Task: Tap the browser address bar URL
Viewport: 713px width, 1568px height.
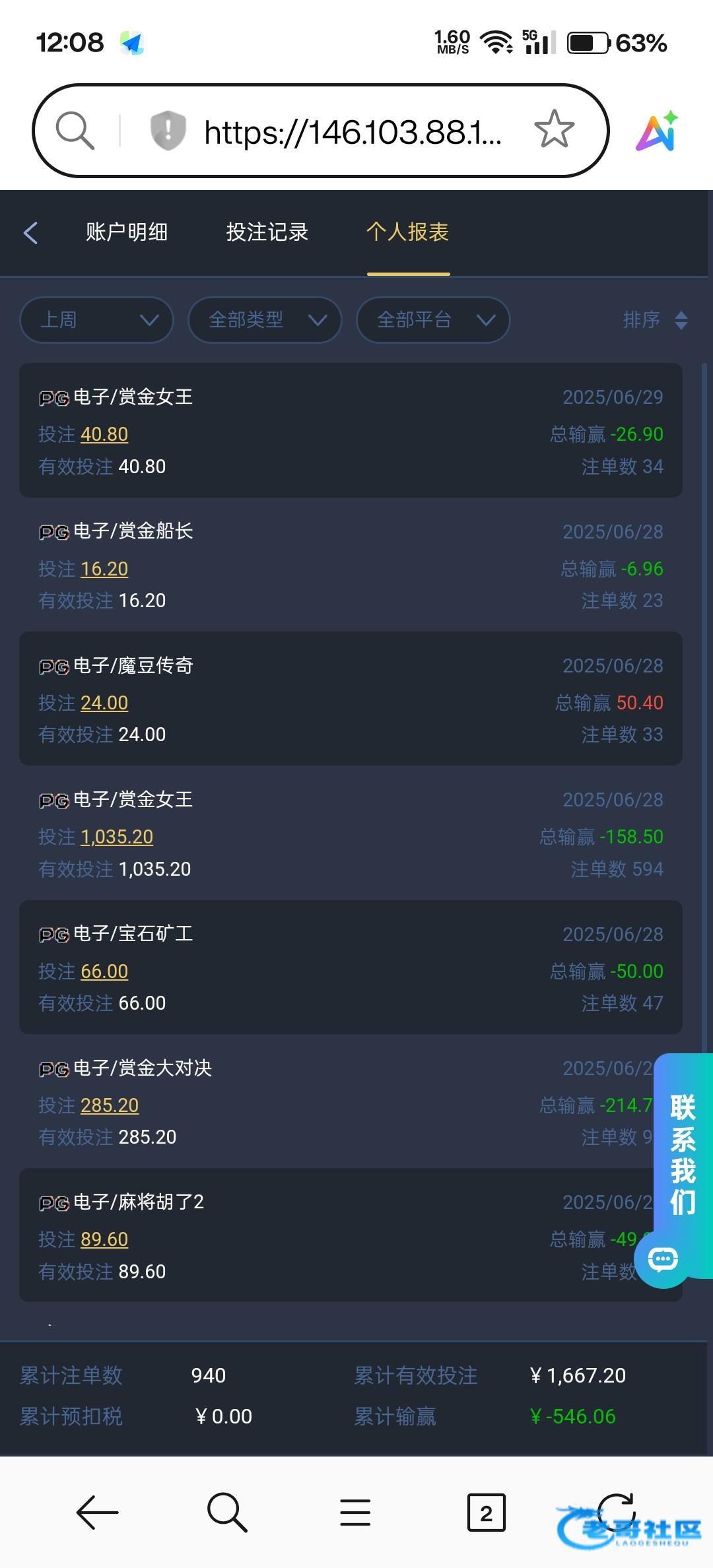Action: click(x=353, y=132)
